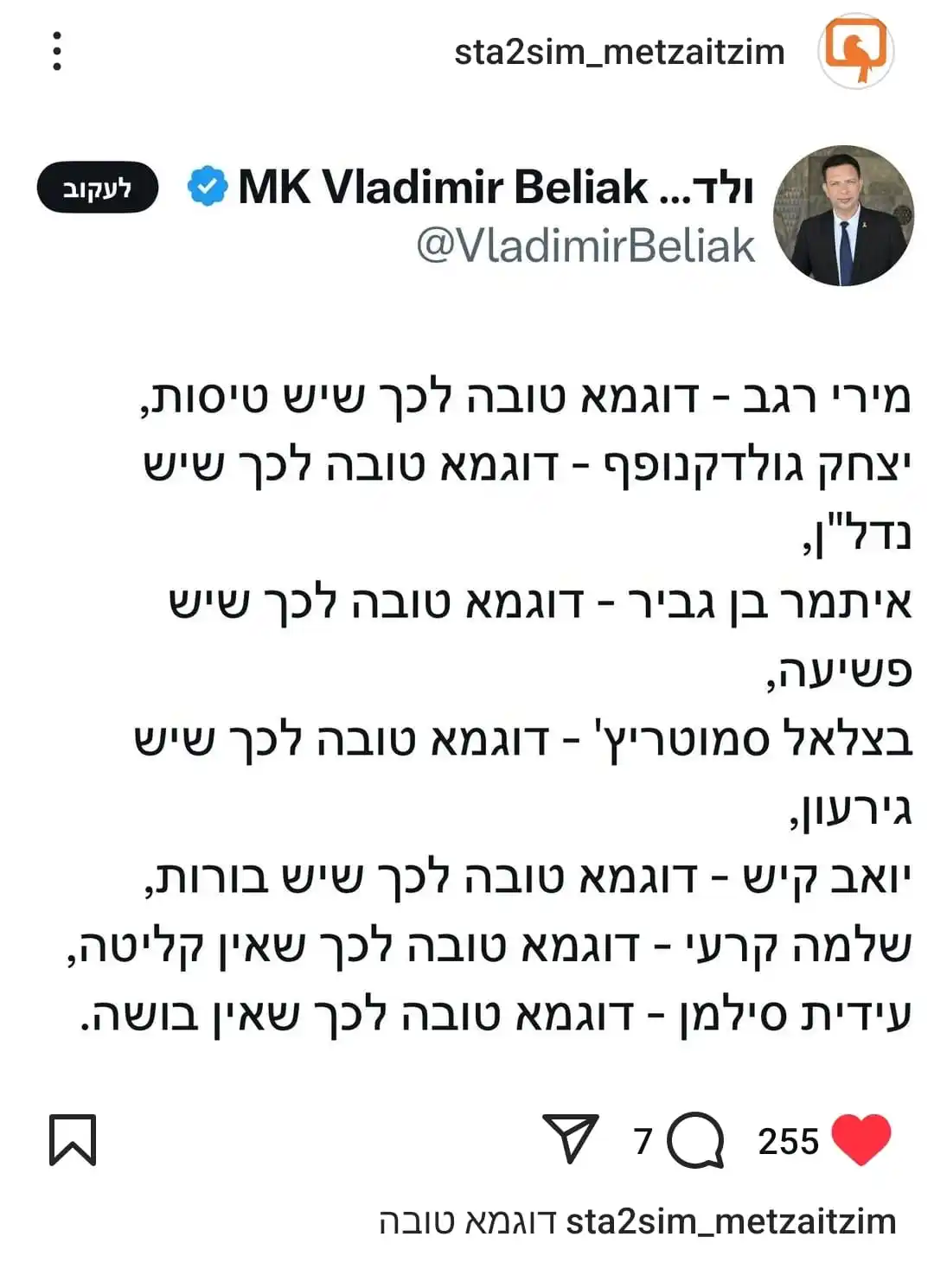Viewport: 934px width, 1288px height.
Task: Tap sta2sim_metzaitzim name in the caption
Action: [x=731, y=1221]
